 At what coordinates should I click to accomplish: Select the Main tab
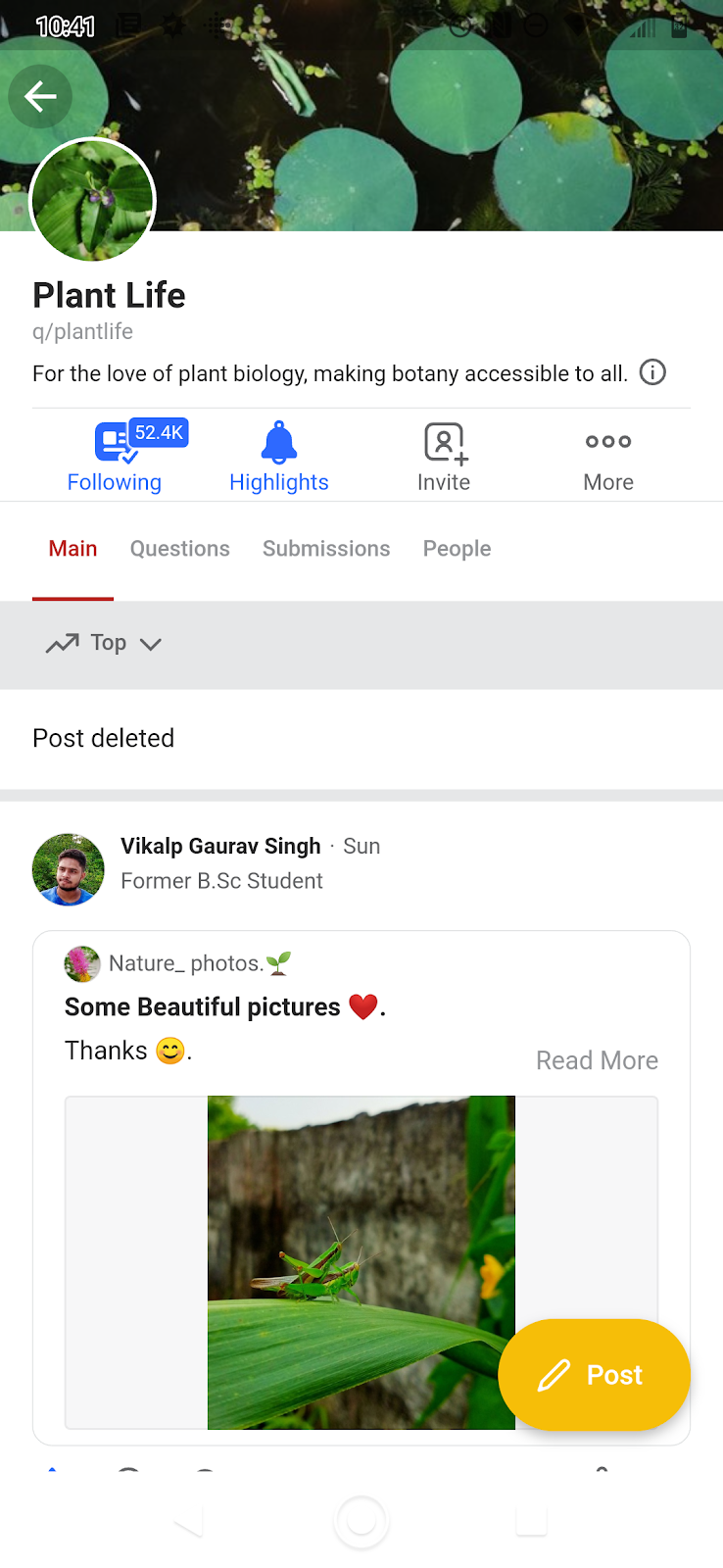click(x=73, y=549)
